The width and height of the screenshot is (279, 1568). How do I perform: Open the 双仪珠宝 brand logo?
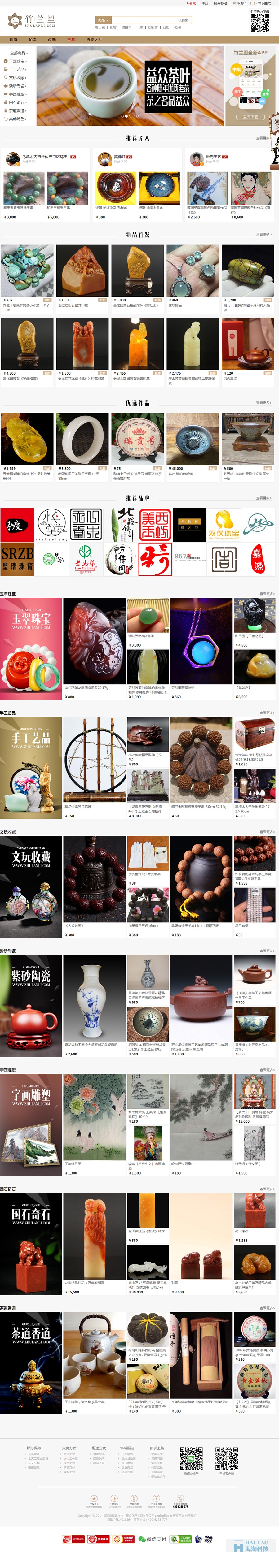(x=224, y=525)
